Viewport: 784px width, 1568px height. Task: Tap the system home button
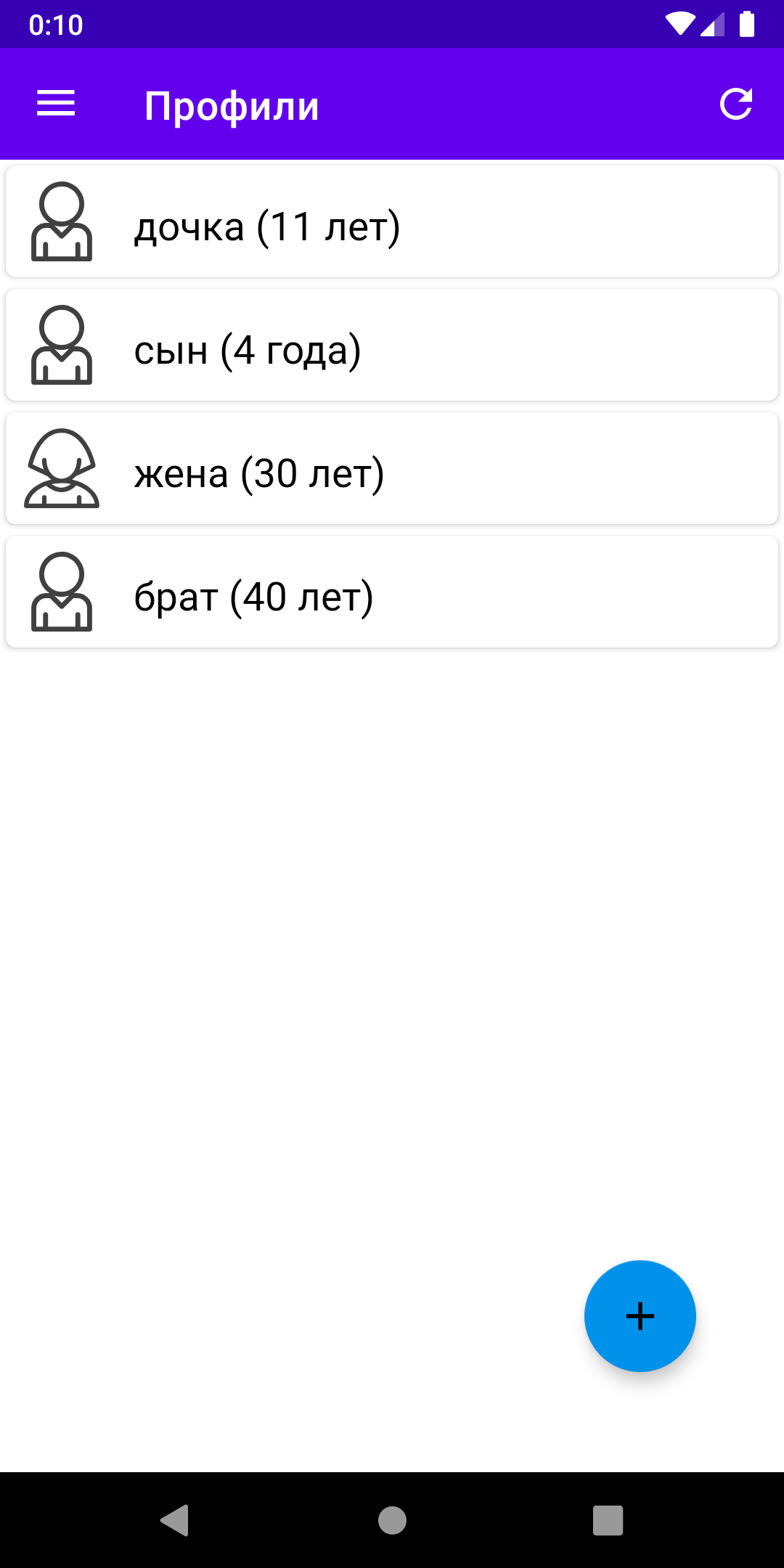(392, 1520)
